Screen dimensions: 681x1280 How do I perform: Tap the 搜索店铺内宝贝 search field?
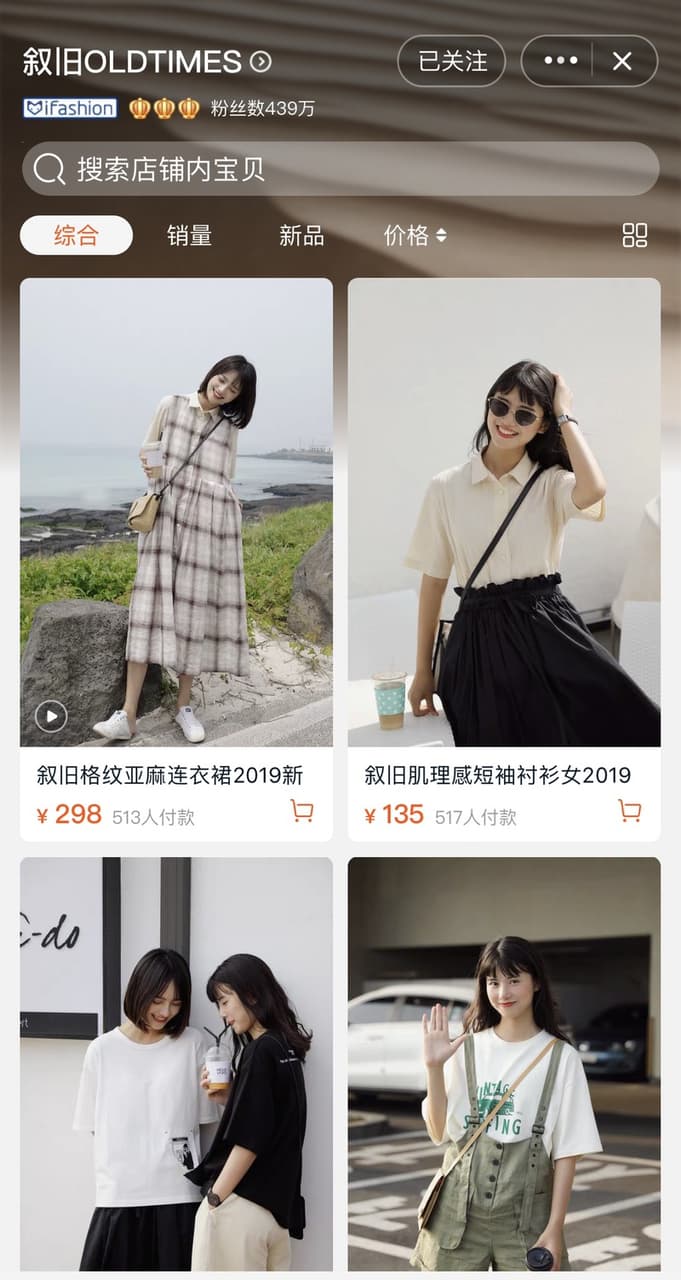[x=340, y=169]
